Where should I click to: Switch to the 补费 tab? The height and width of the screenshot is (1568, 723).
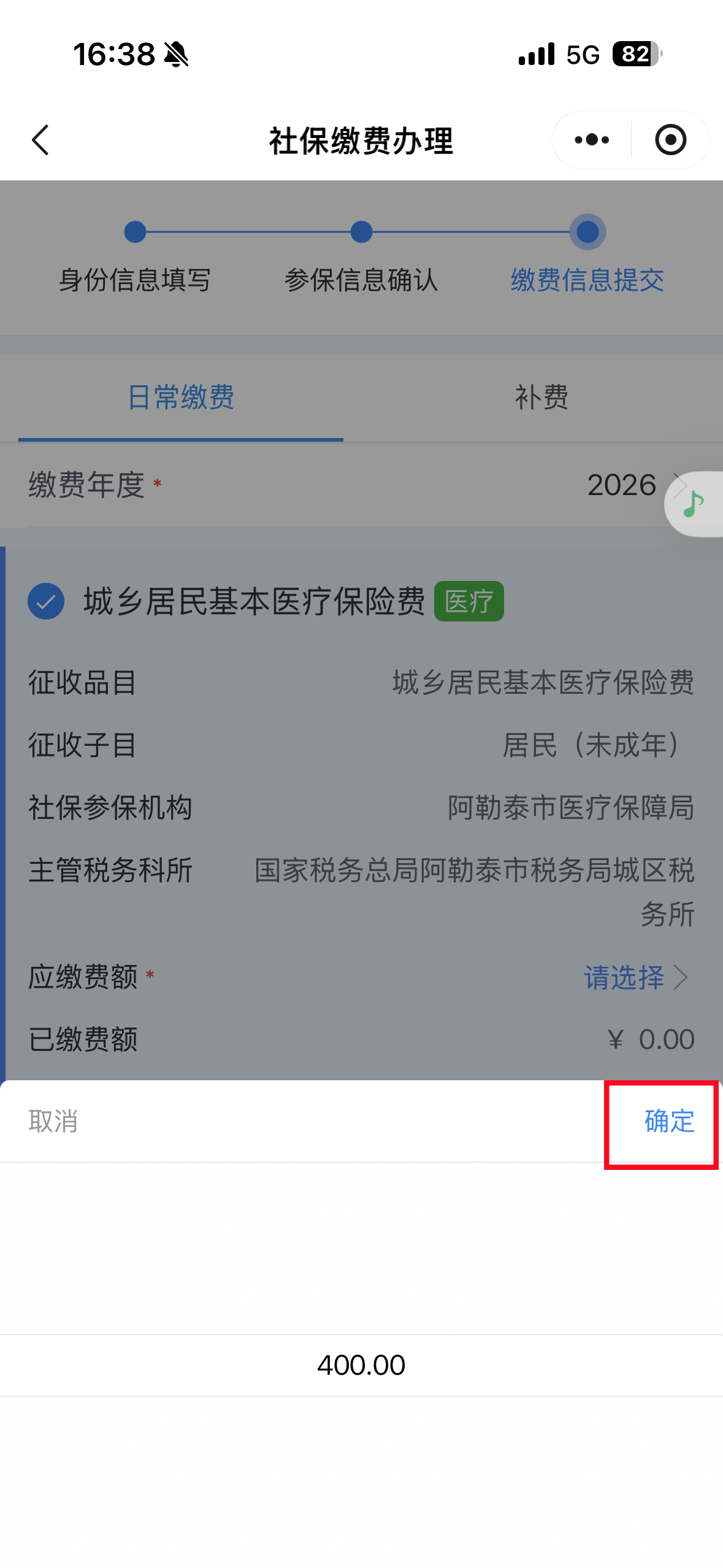(x=541, y=398)
